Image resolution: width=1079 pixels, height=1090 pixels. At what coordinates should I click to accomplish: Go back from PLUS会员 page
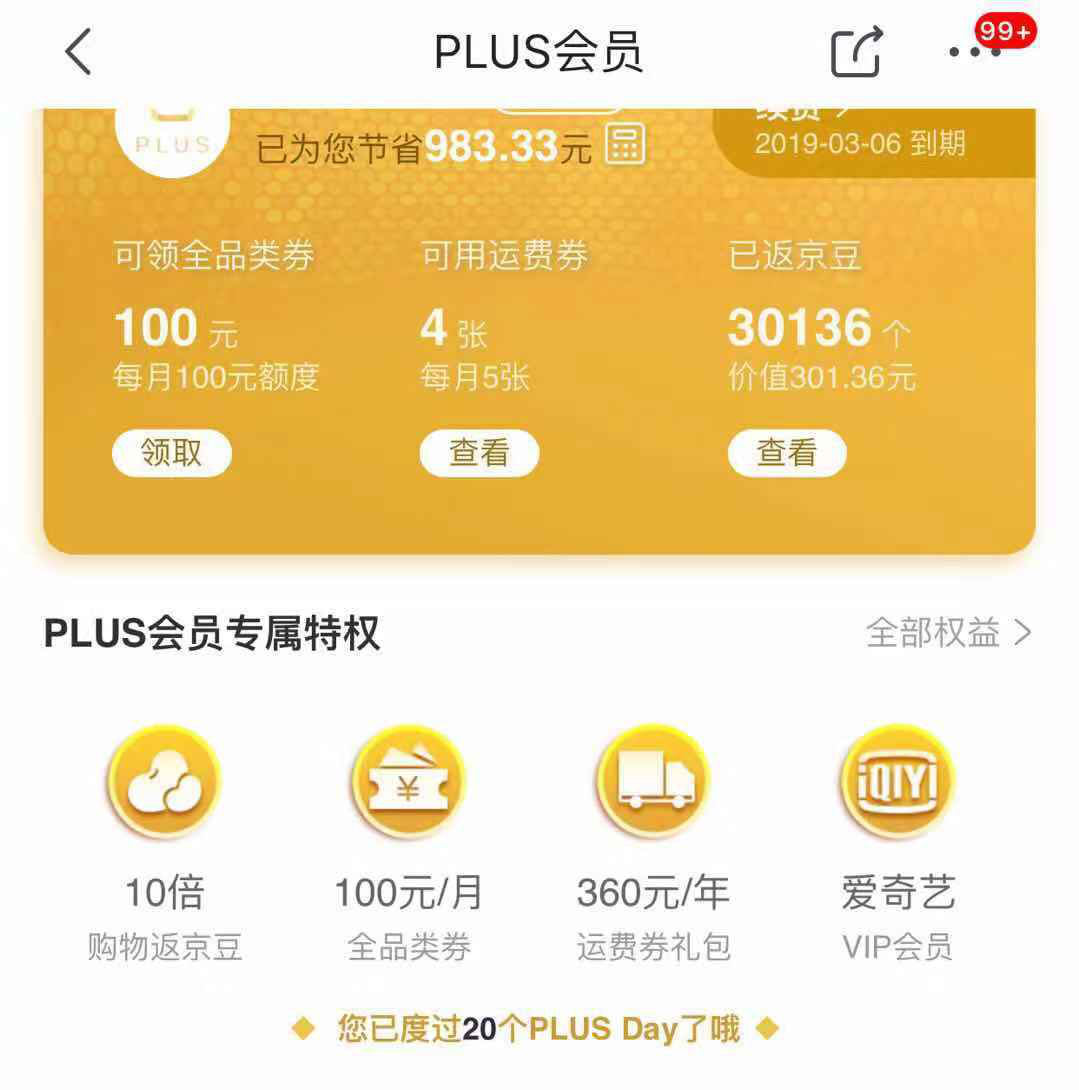78,52
